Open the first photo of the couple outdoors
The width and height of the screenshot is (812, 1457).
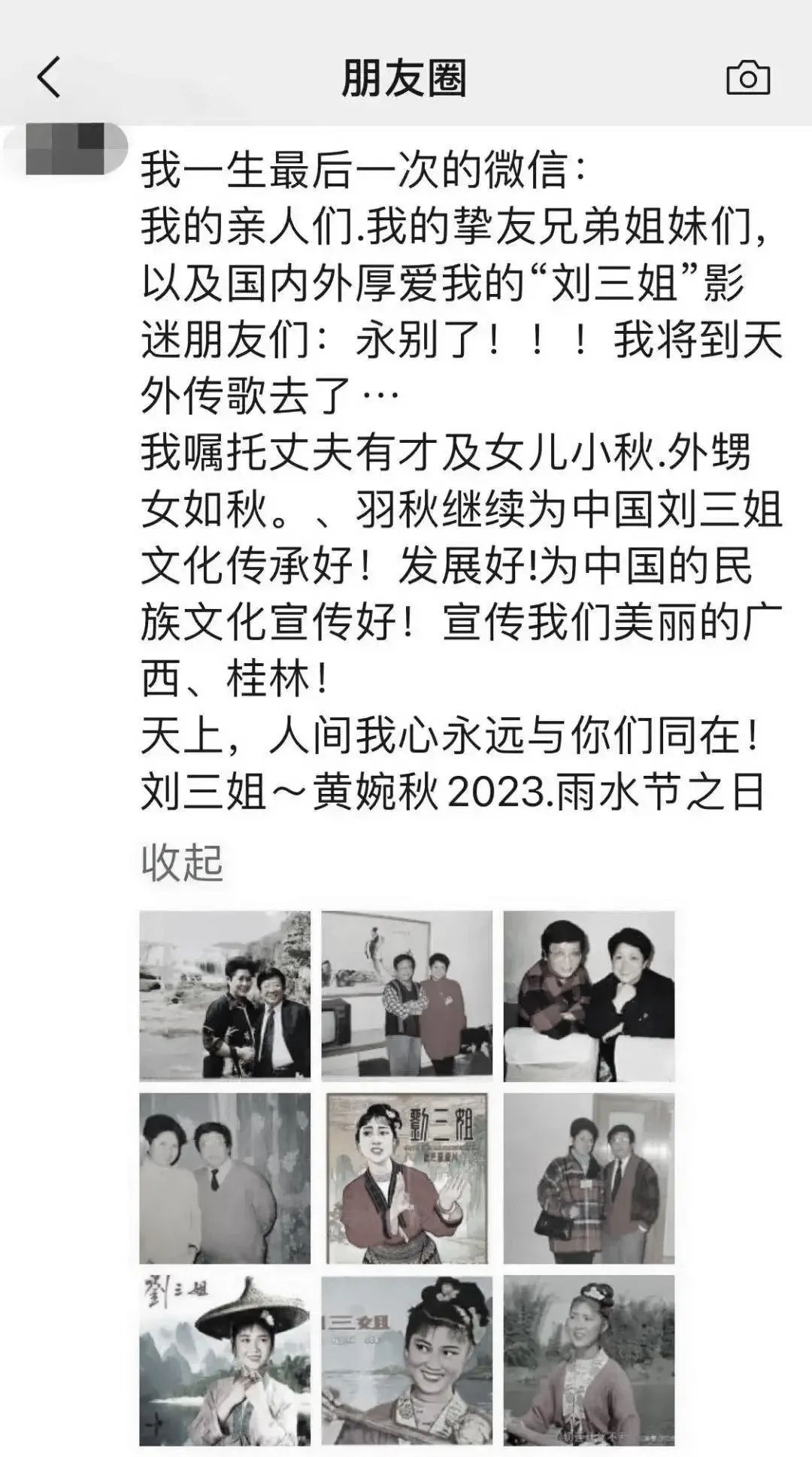click(225, 995)
